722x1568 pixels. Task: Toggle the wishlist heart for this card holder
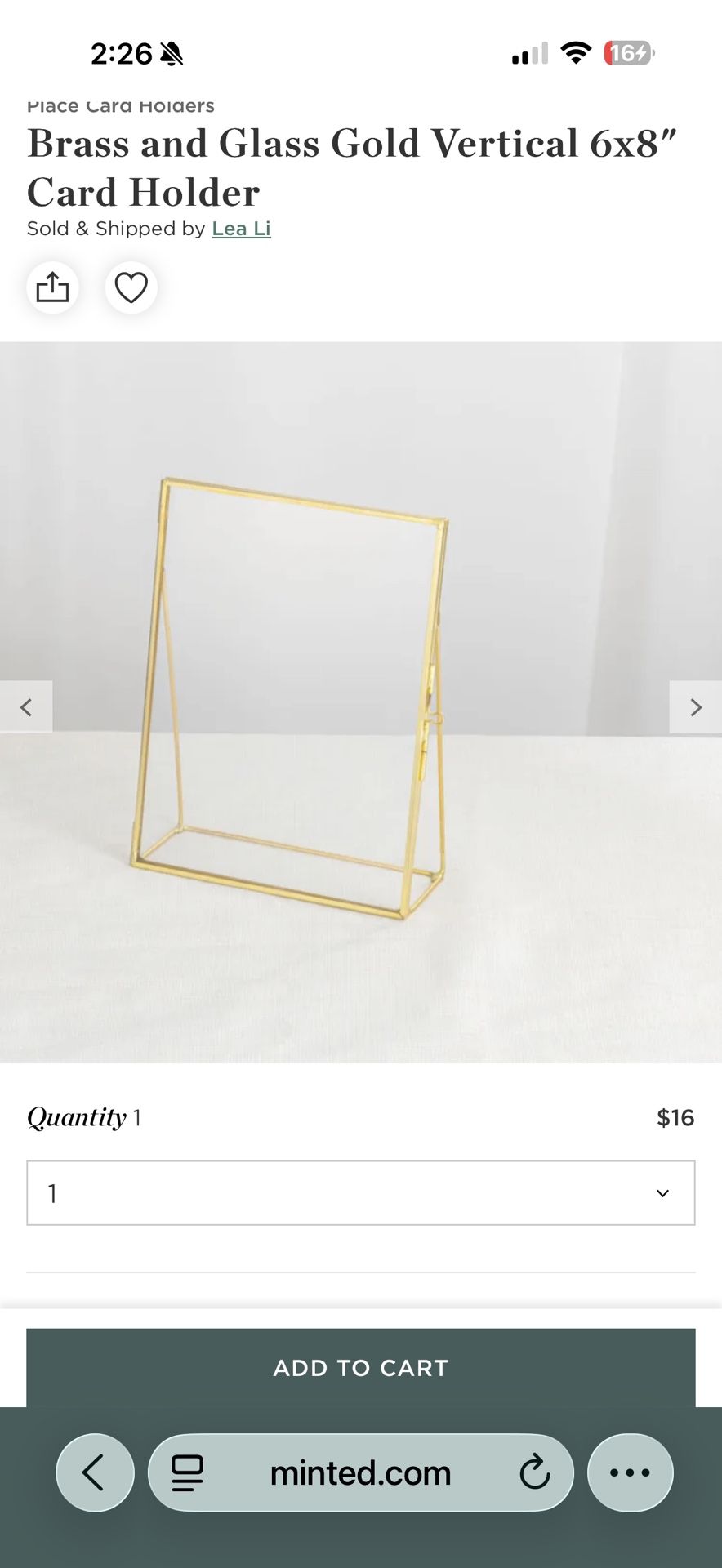coord(131,287)
